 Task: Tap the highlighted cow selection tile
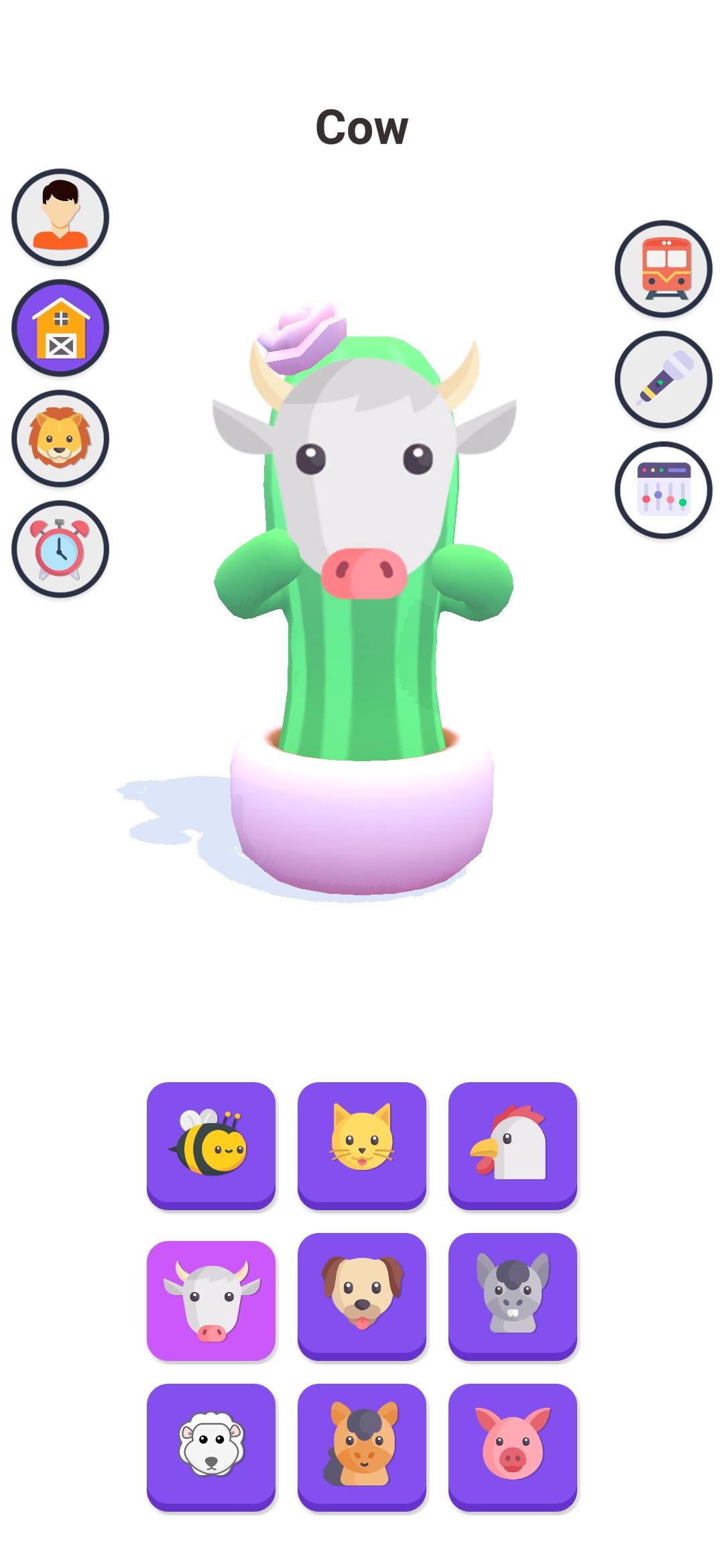212,1297
